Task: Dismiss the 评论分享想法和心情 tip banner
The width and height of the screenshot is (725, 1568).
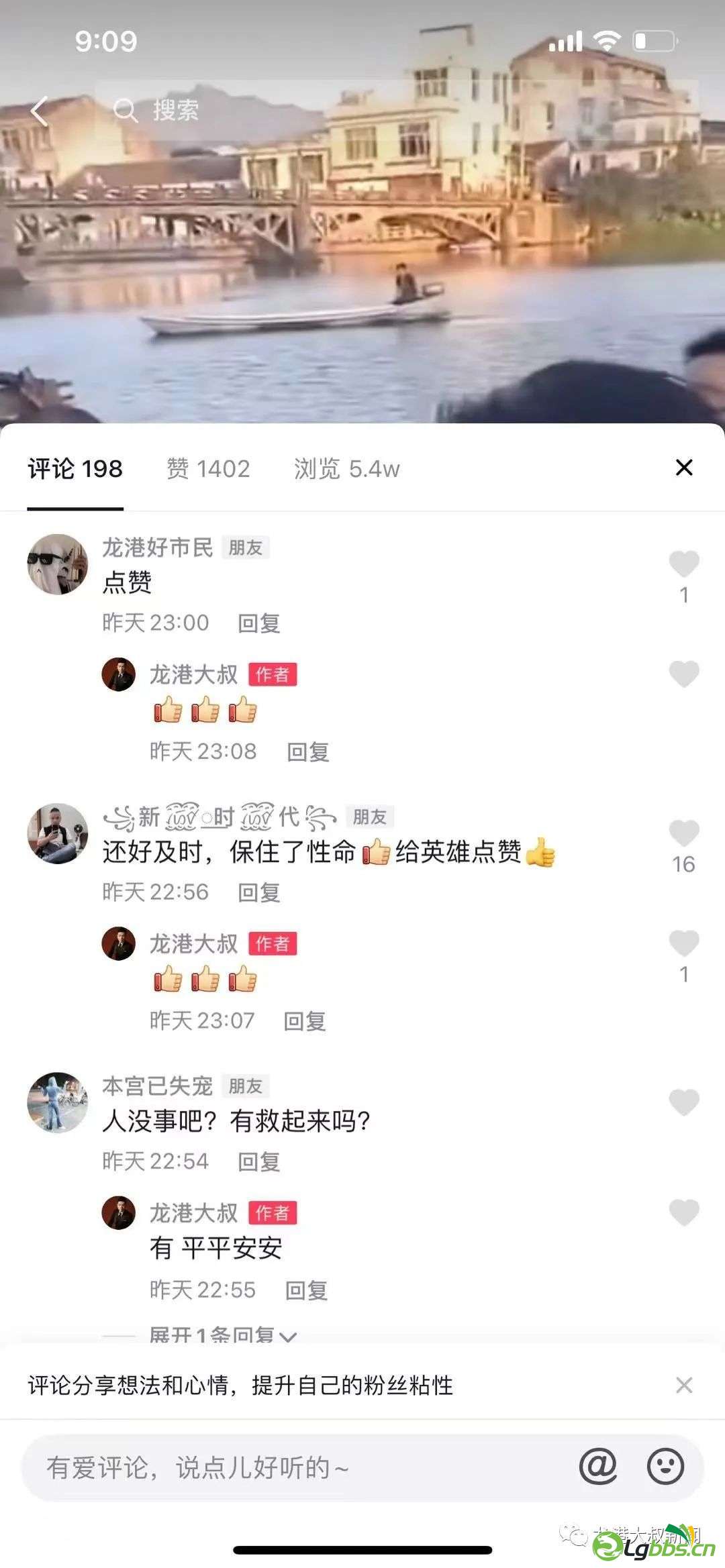Action: pyautogui.click(x=683, y=1385)
